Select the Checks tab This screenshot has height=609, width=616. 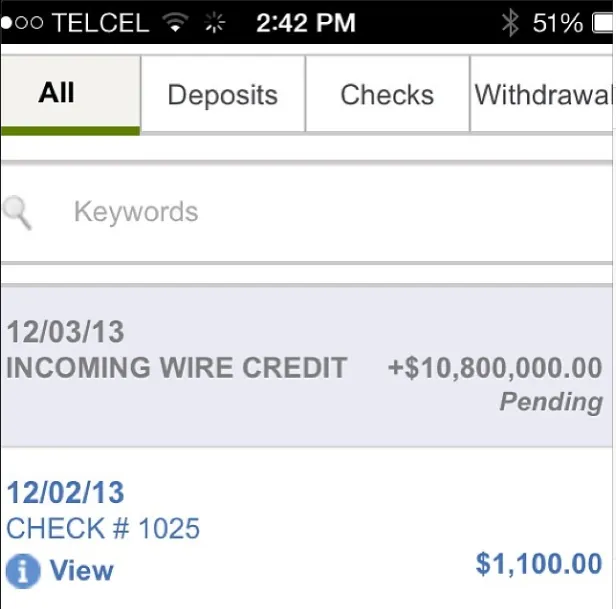tap(386, 95)
